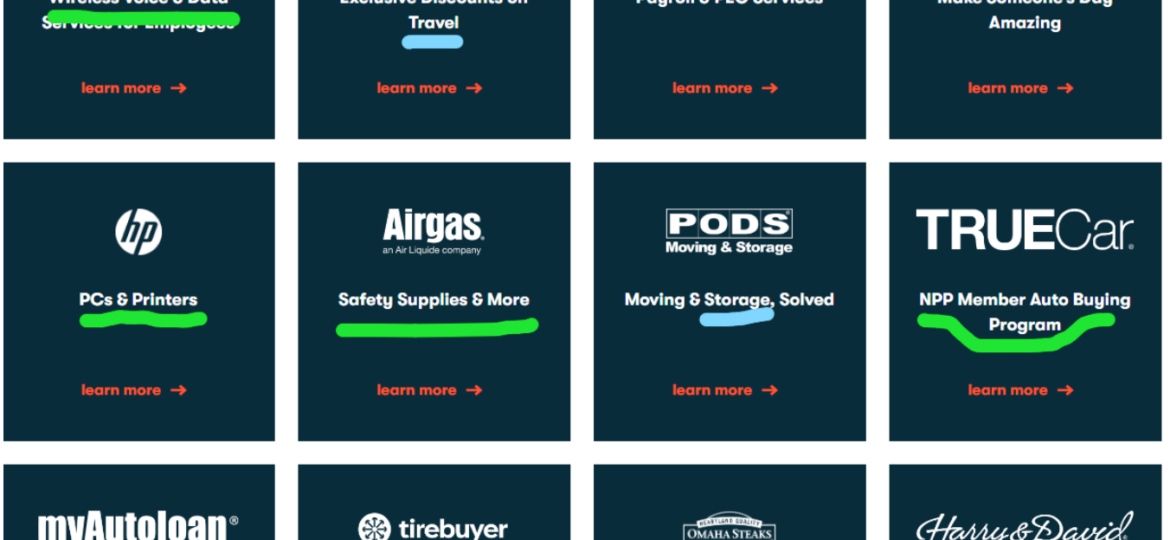This screenshot has height=540, width=1170.
Task: Follow learn more under Moving & Storage, Solved
Action: click(725, 390)
